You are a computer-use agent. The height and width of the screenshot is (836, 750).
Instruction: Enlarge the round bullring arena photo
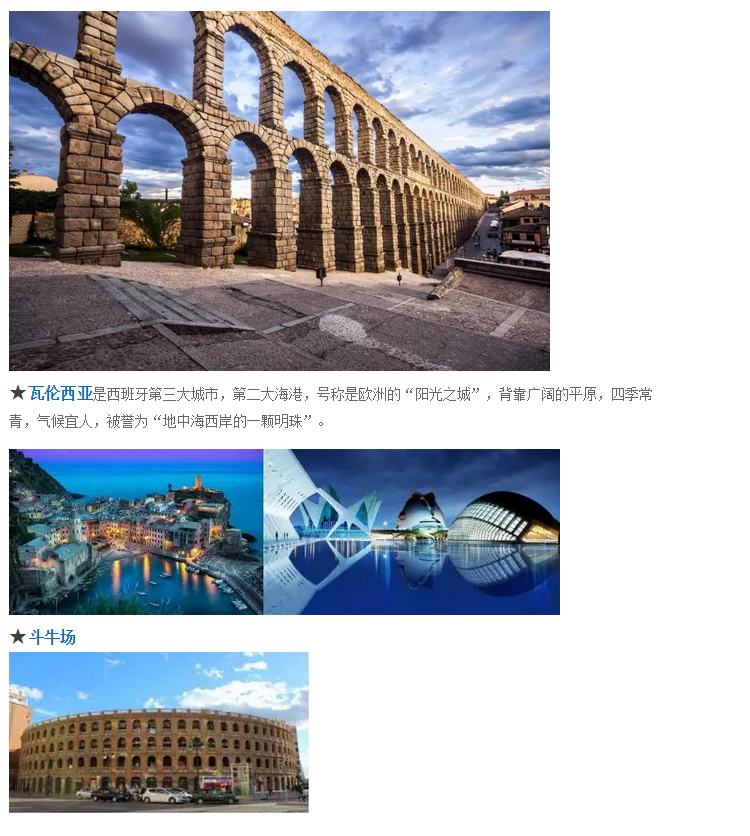159,731
